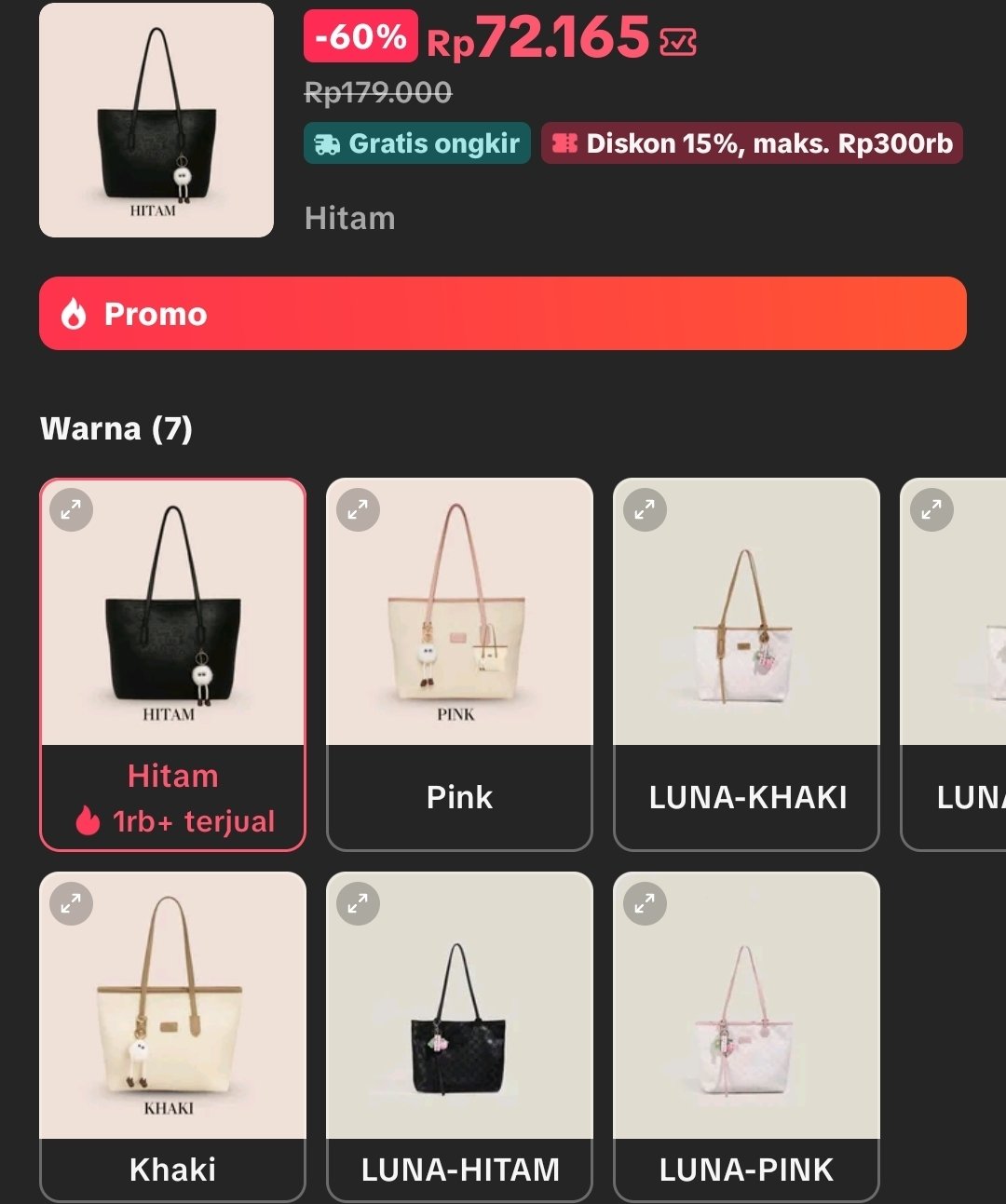
Task: Expand the LUNA-PINK variant image
Action: (x=645, y=903)
